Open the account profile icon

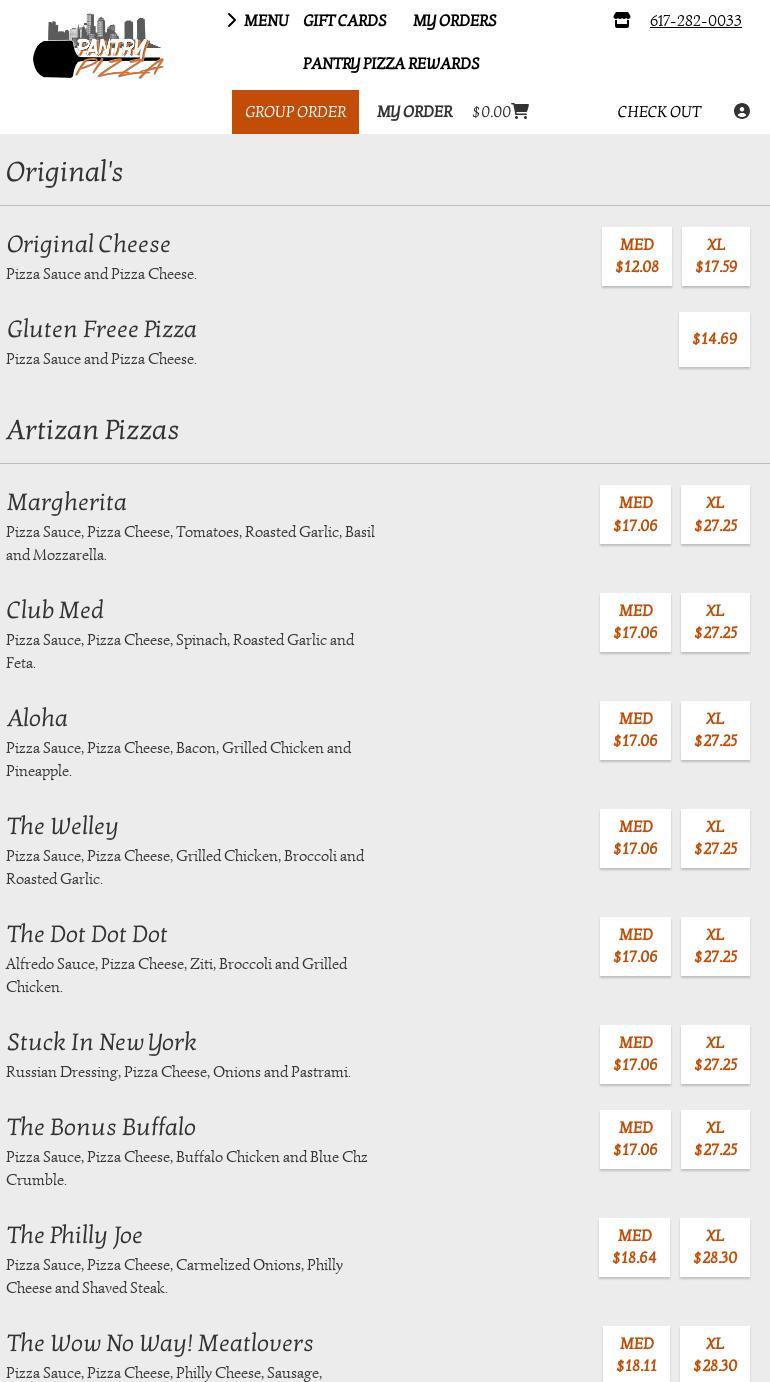(742, 112)
